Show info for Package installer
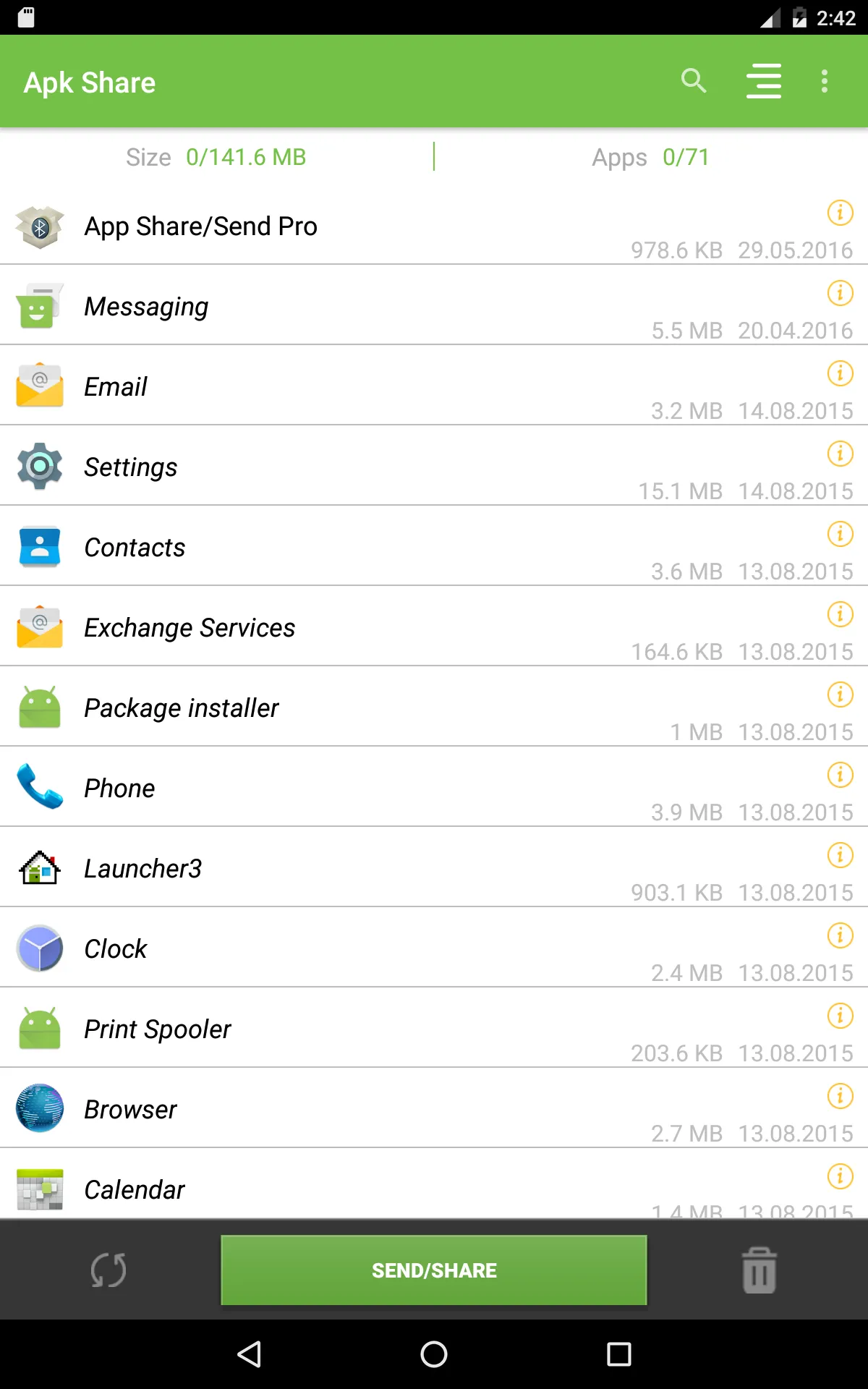 click(x=840, y=694)
